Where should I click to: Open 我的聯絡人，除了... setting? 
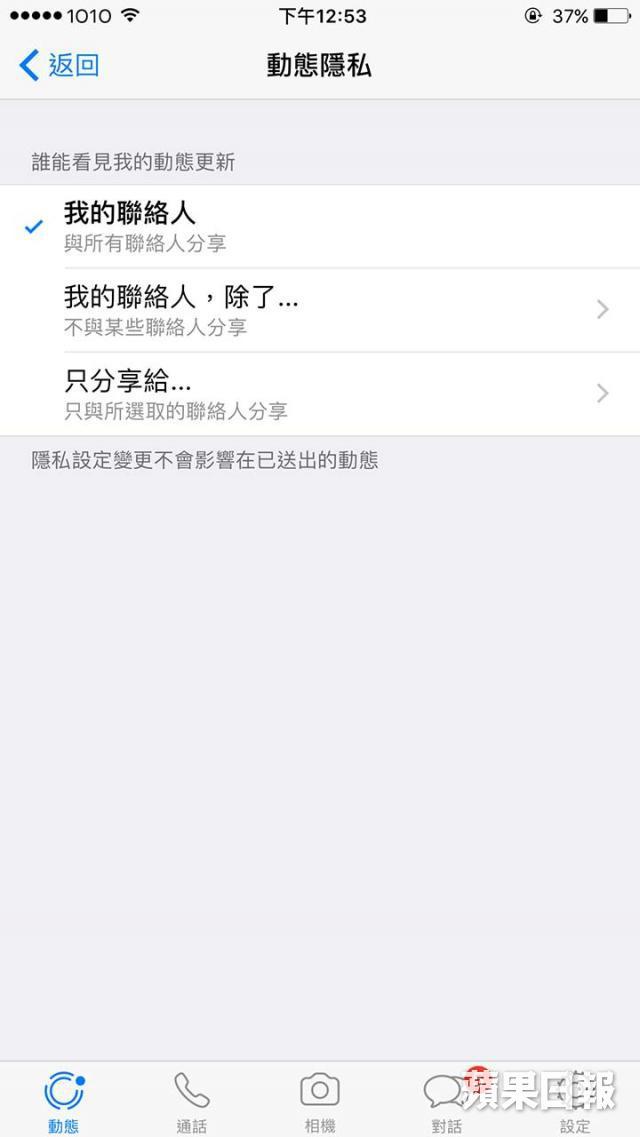coord(320,310)
